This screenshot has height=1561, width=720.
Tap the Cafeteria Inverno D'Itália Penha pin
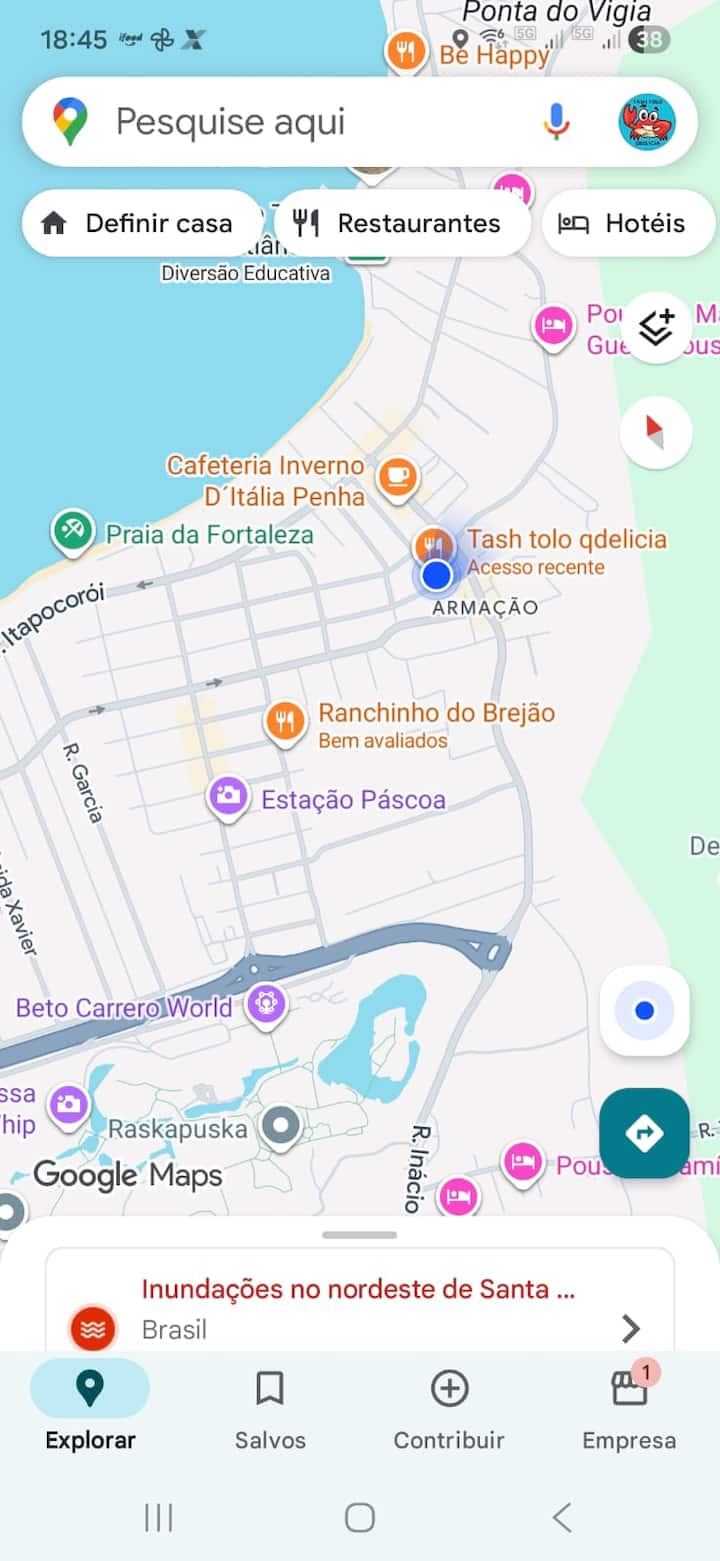coord(398,474)
